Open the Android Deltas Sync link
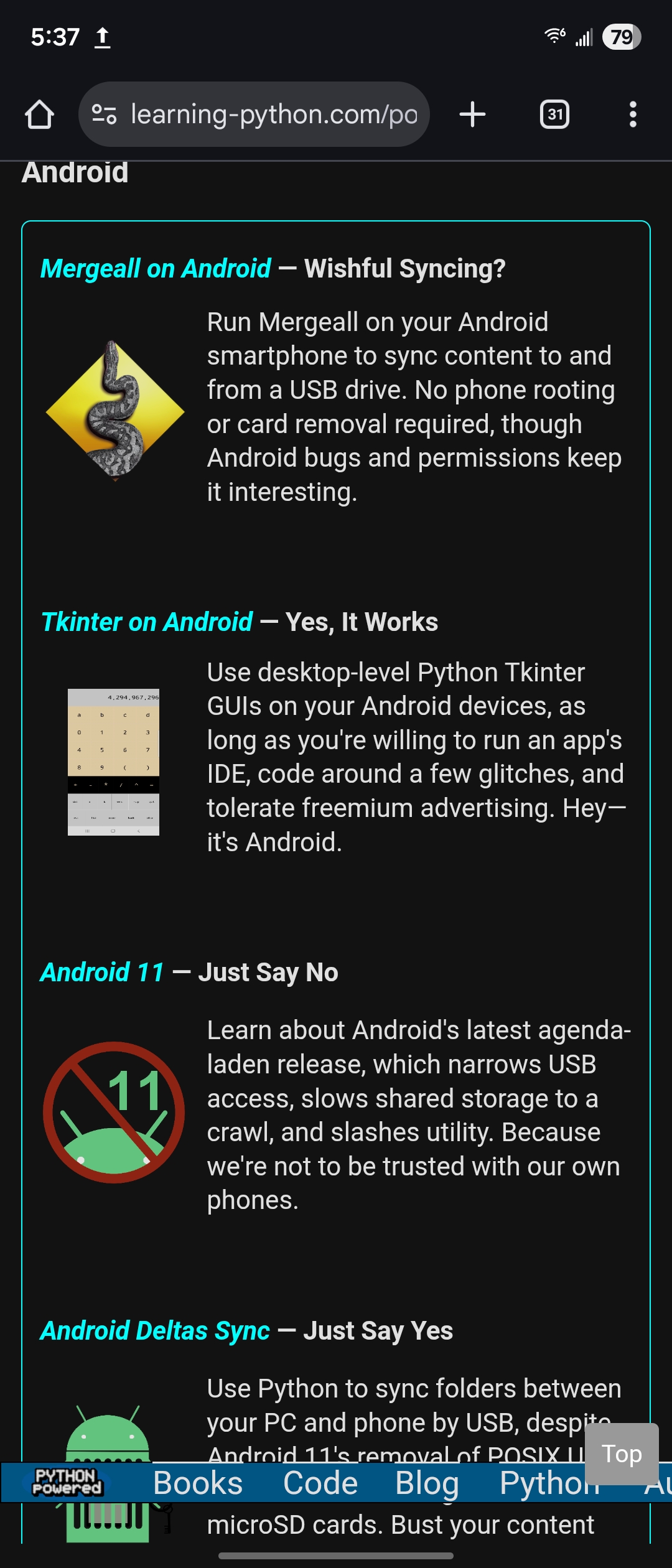This screenshot has height=1568, width=672. click(x=155, y=1331)
